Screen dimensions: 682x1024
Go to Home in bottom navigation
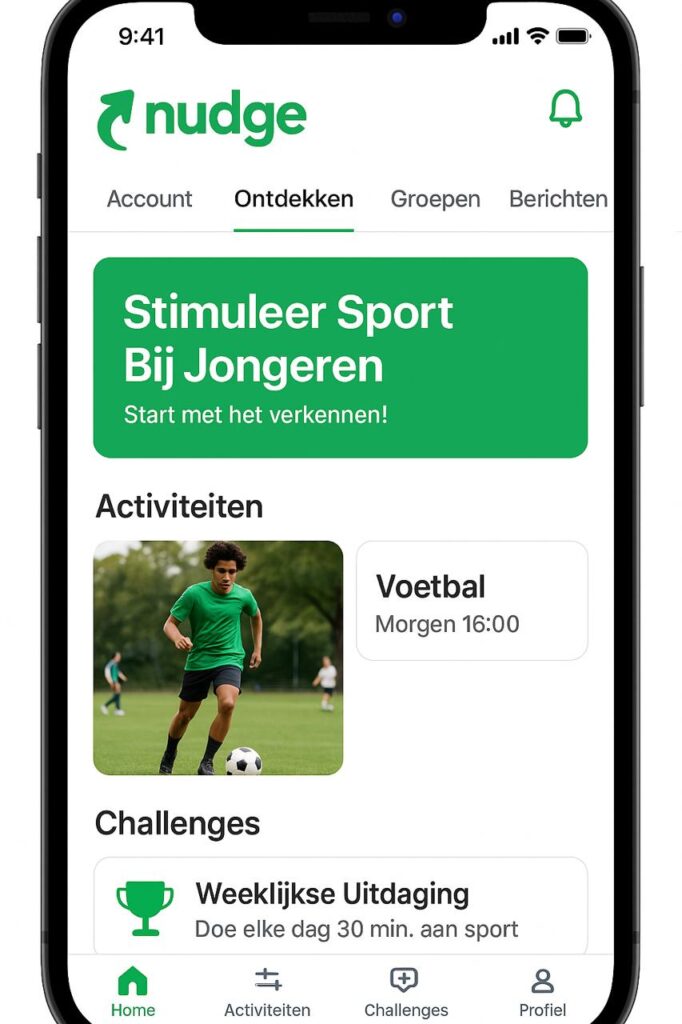pos(133,991)
